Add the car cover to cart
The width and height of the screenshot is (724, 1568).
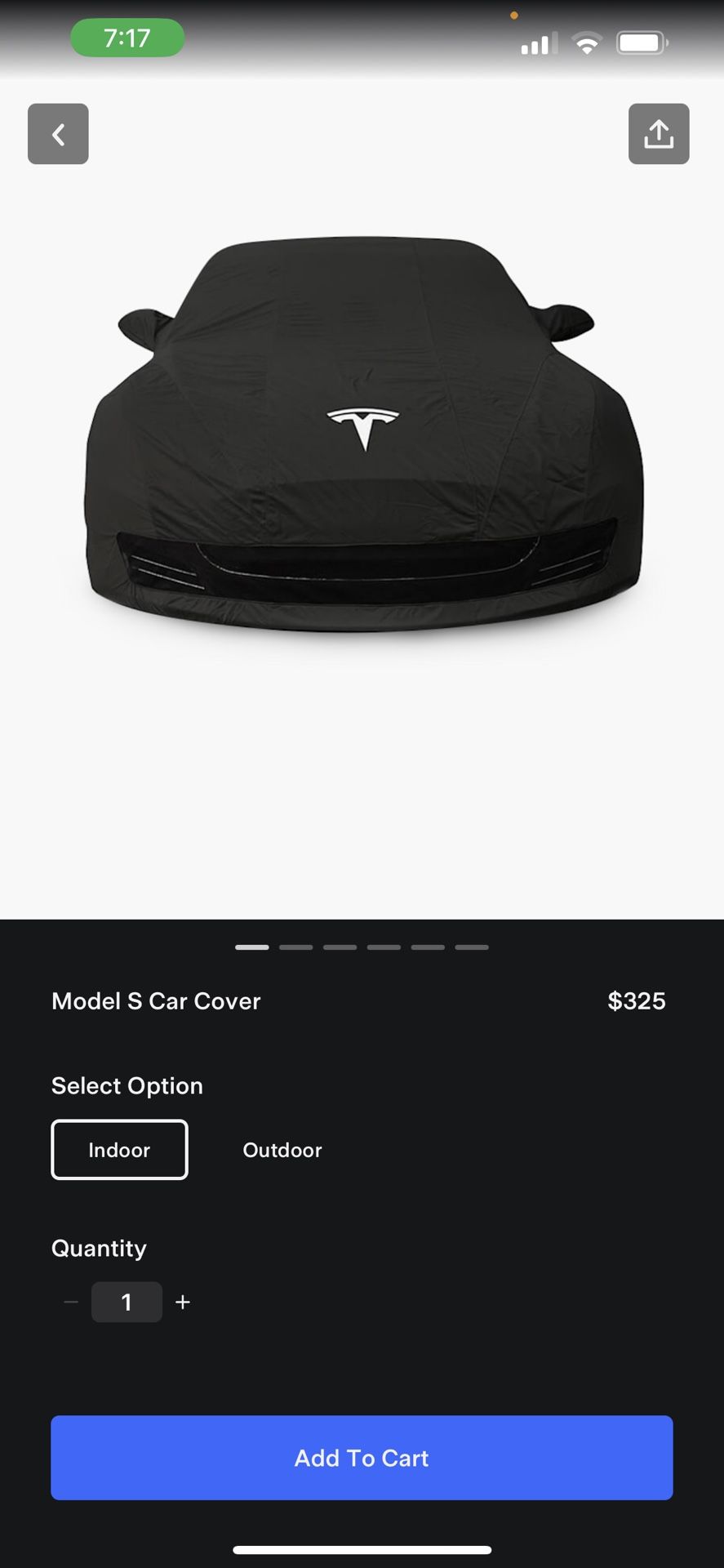tap(362, 1458)
